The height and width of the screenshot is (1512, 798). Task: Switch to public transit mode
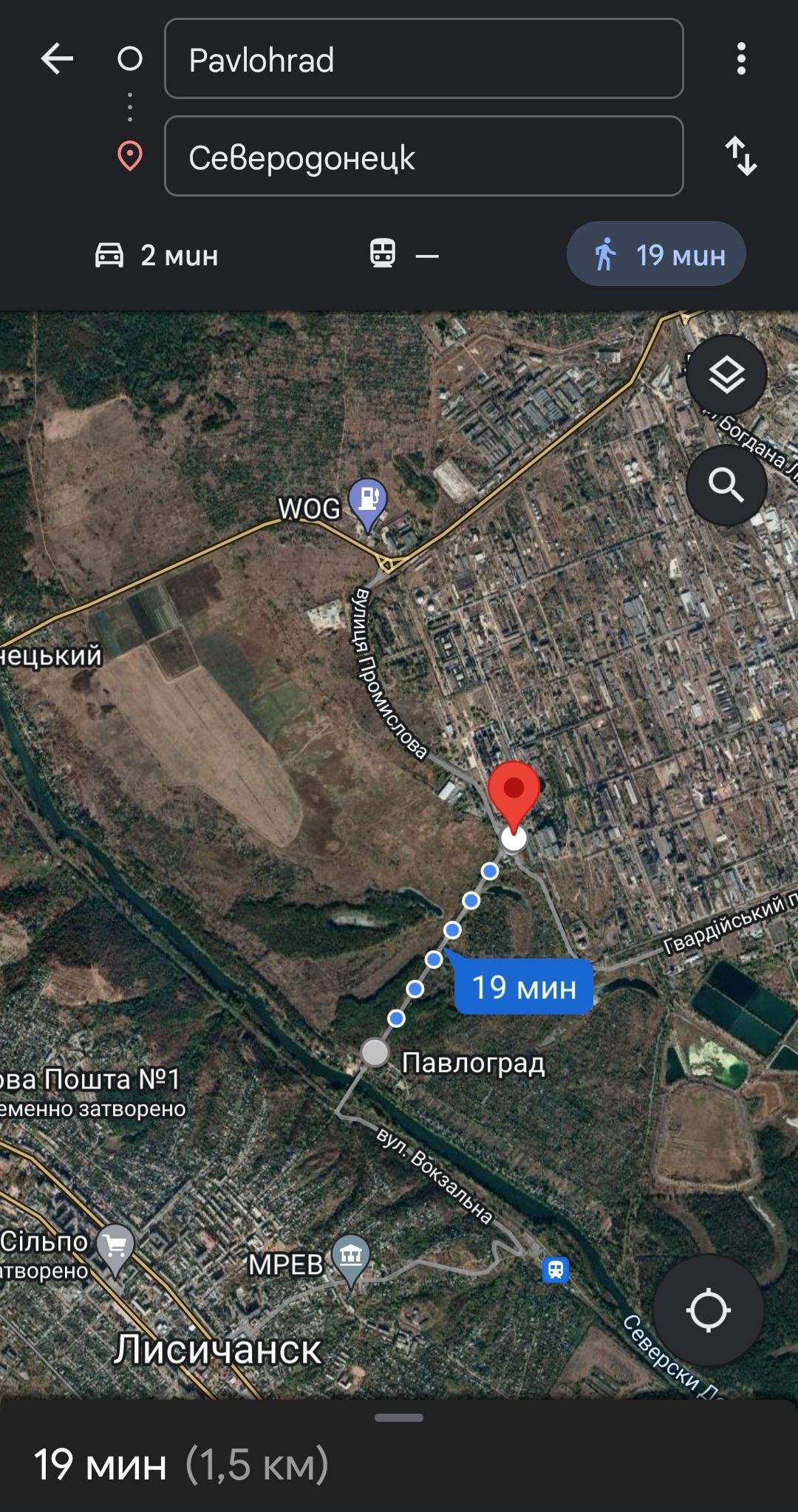coord(404,255)
